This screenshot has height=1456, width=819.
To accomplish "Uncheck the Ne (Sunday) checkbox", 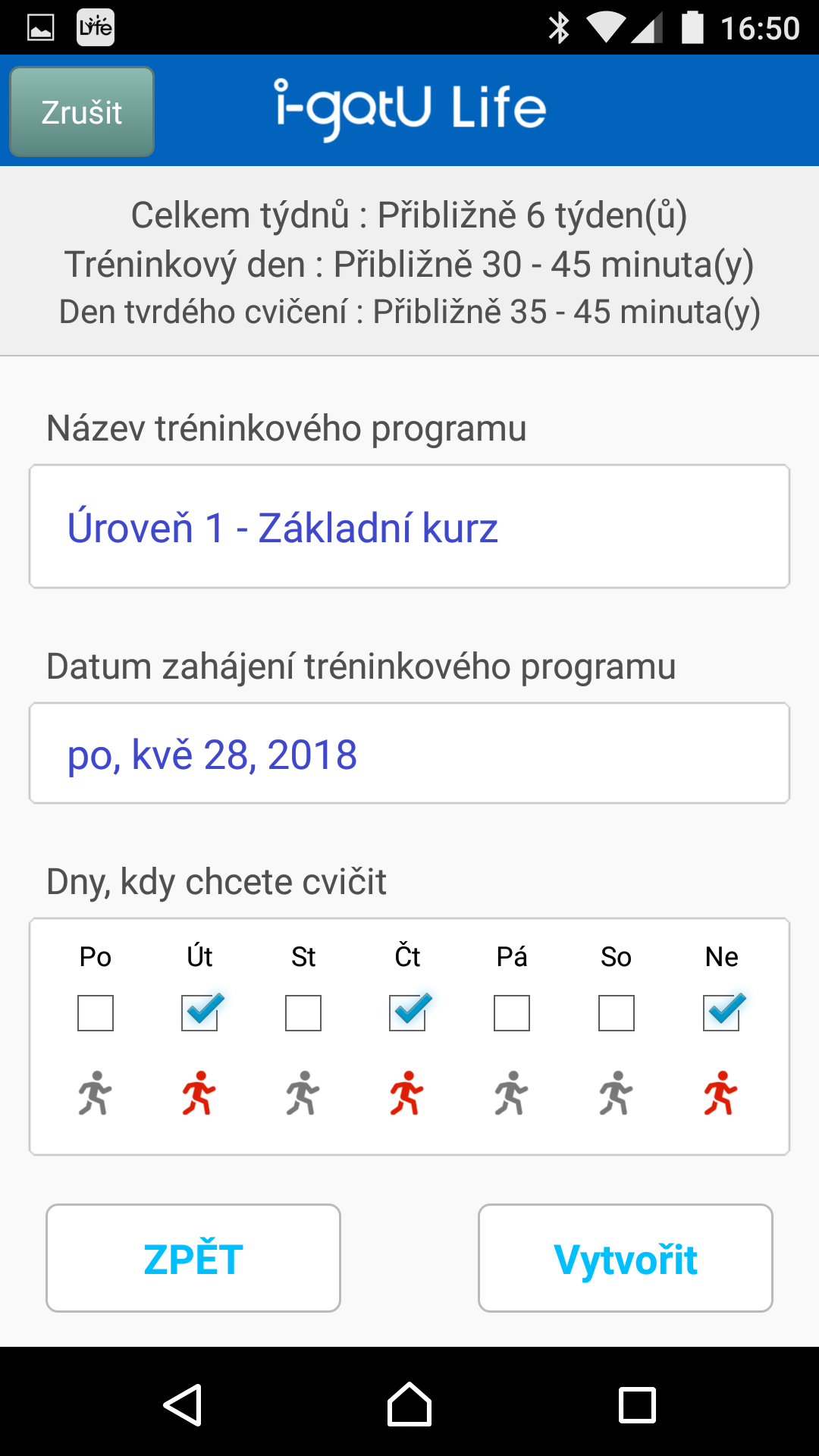I will (723, 1012).
